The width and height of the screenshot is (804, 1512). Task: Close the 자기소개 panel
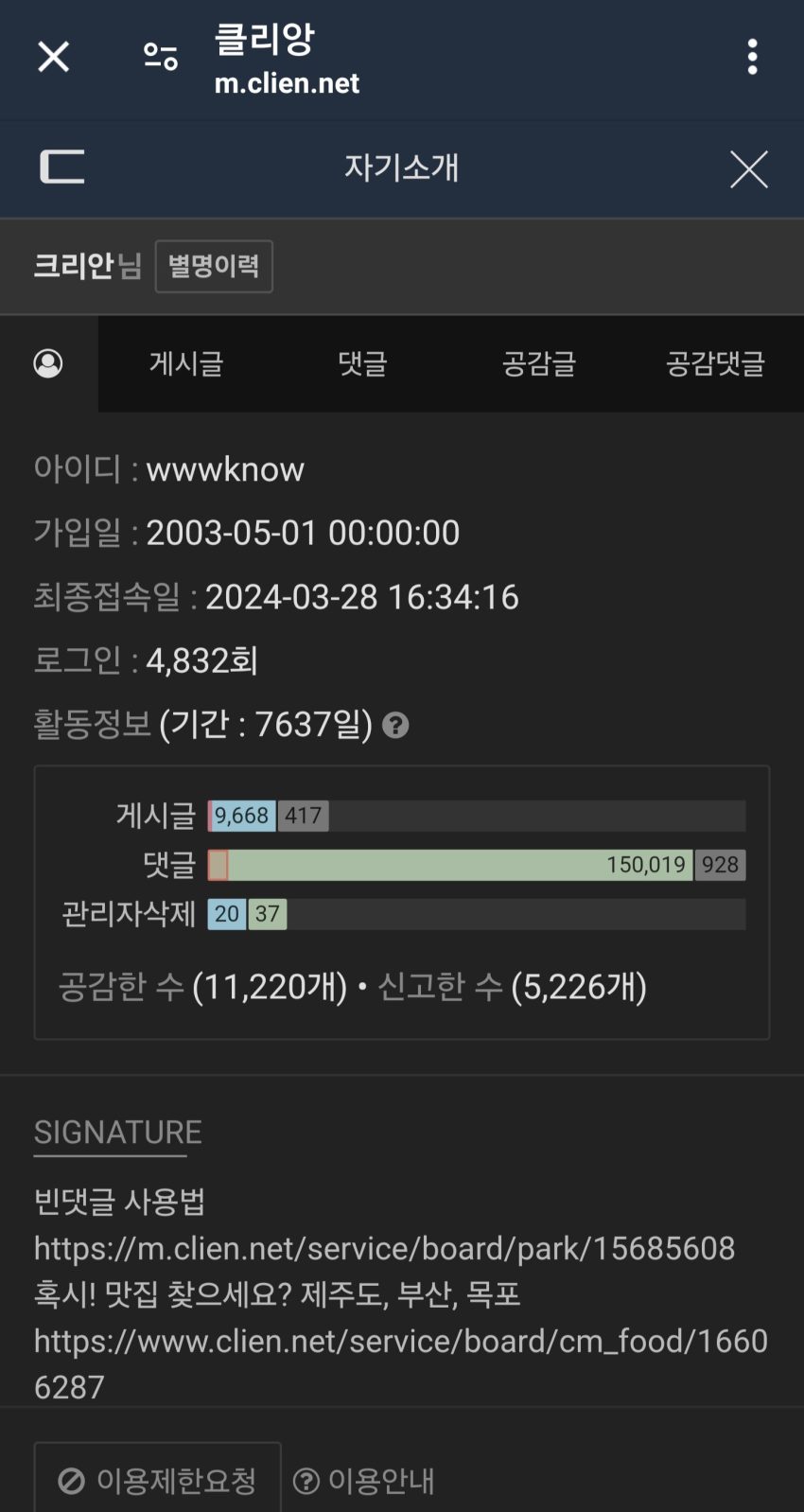pos(748,169)
